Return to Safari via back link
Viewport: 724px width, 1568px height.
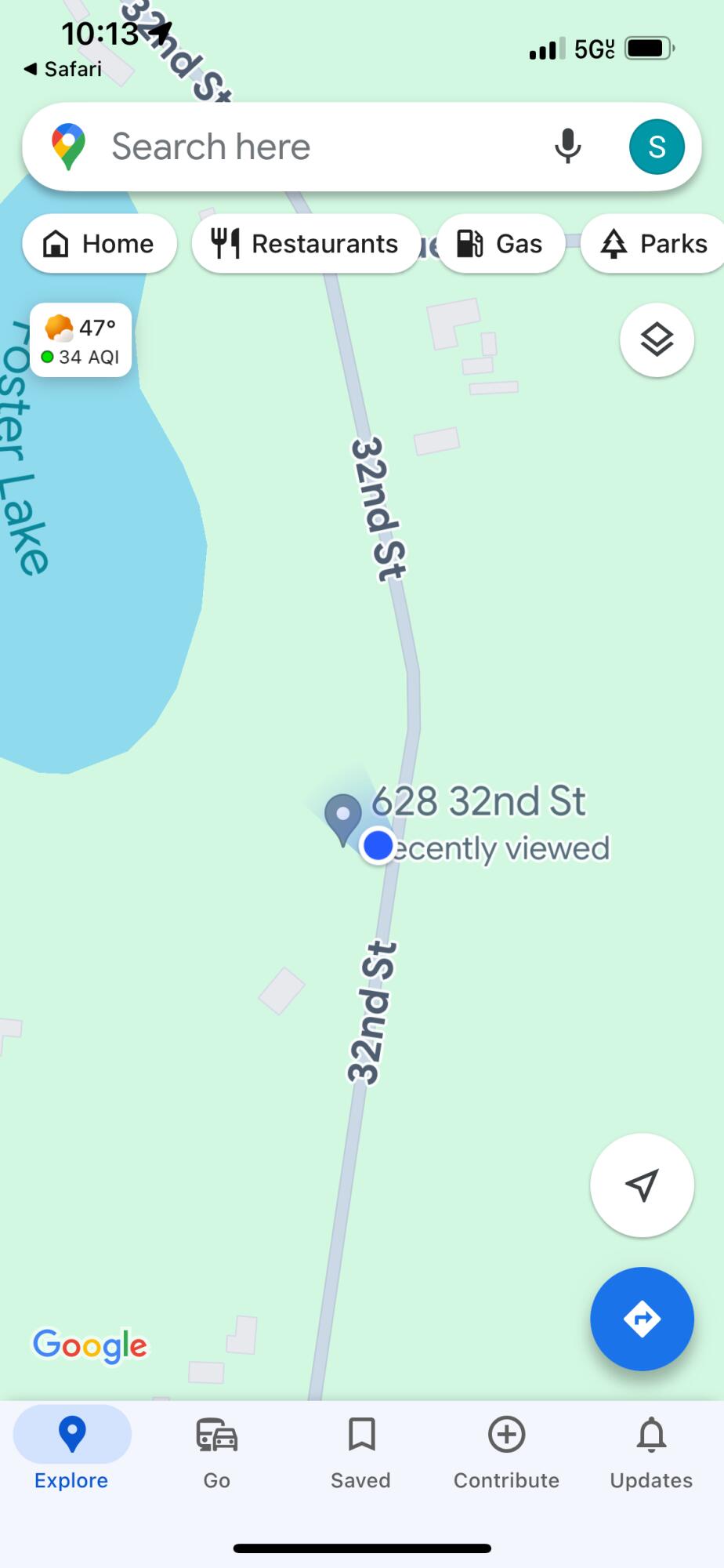click(x=63, y=69)
